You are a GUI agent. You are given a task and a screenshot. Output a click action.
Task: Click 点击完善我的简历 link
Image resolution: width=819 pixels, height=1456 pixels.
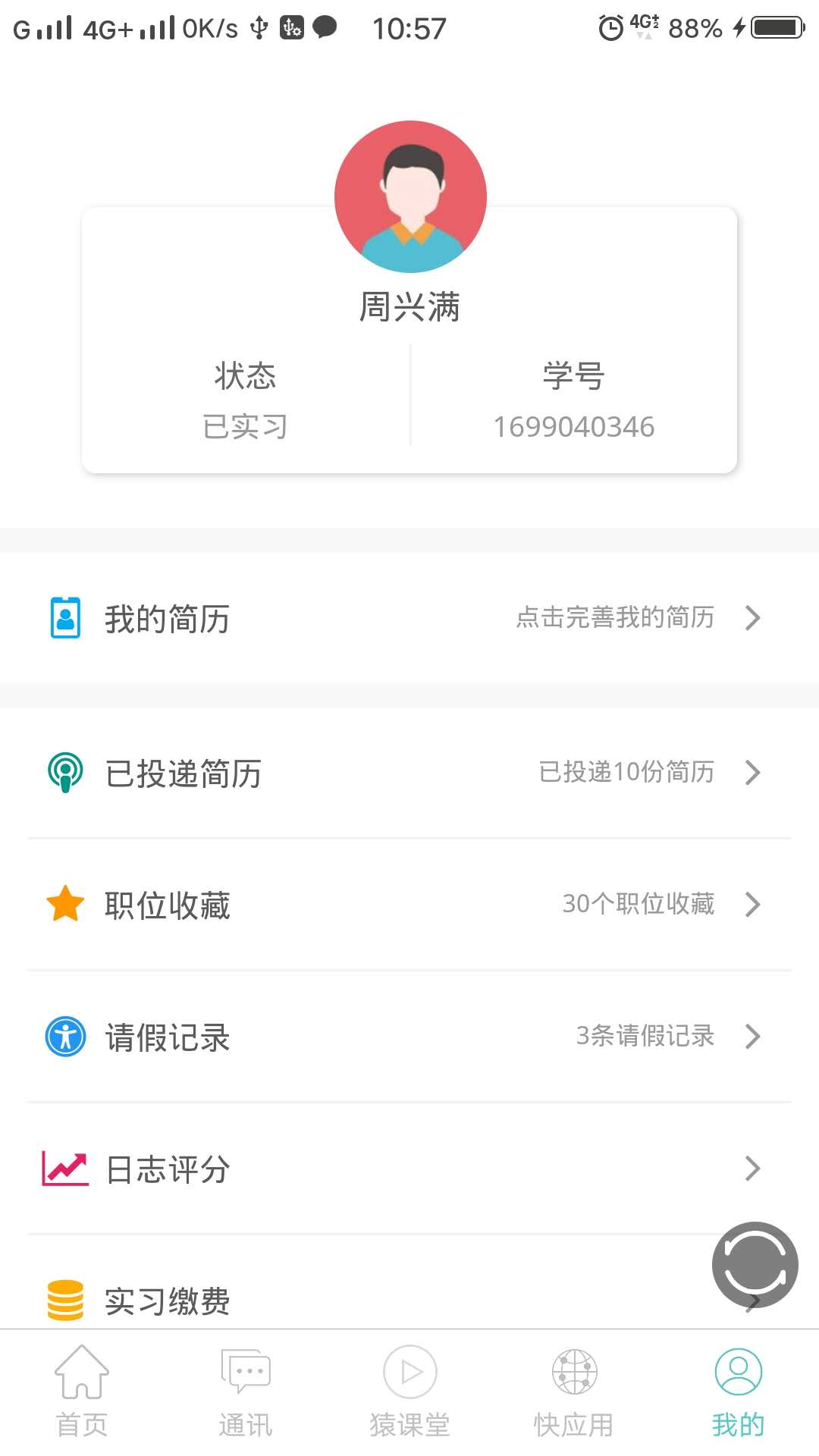614,618
